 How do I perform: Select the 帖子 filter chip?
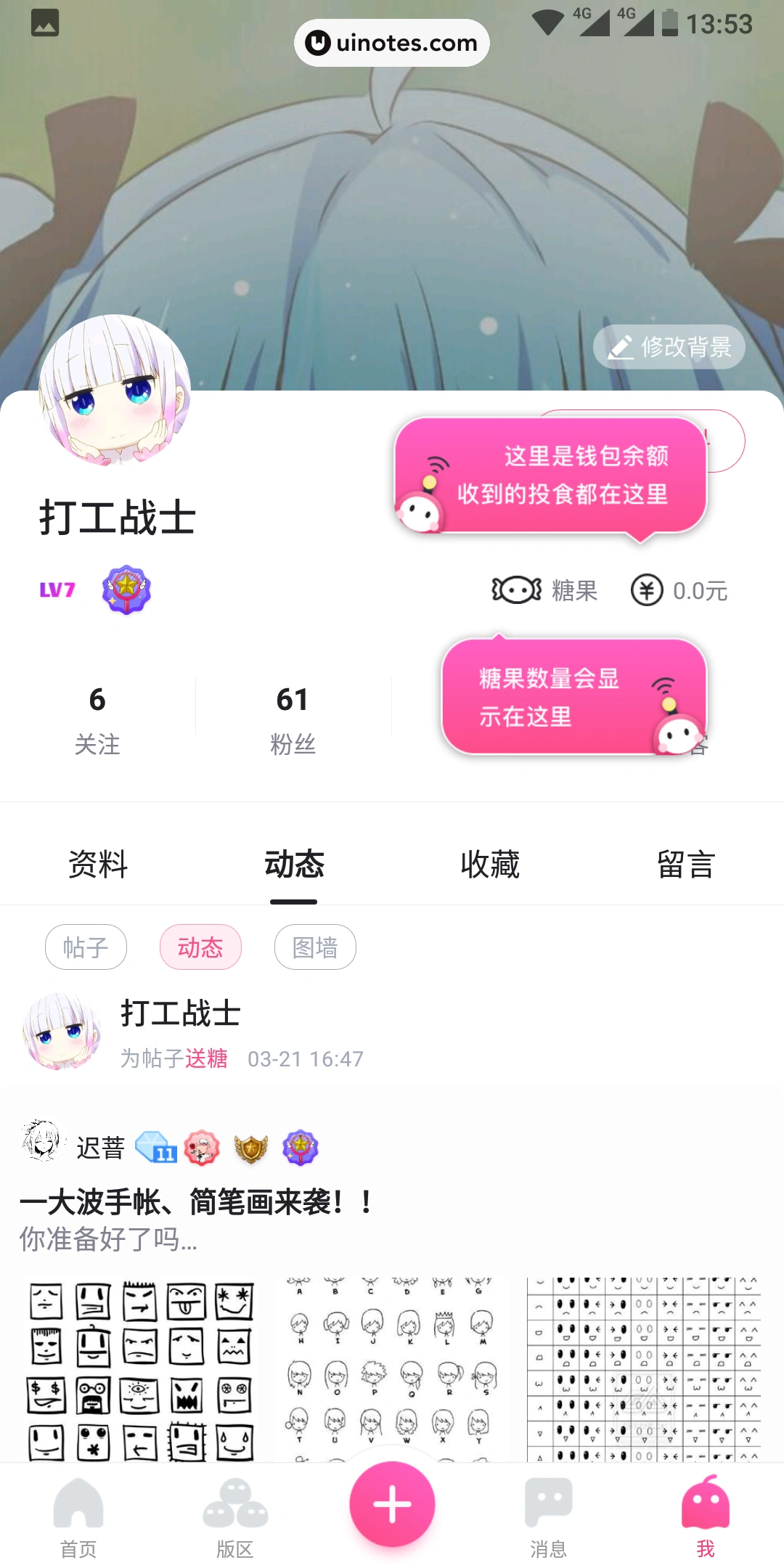[x=86, y=947]
